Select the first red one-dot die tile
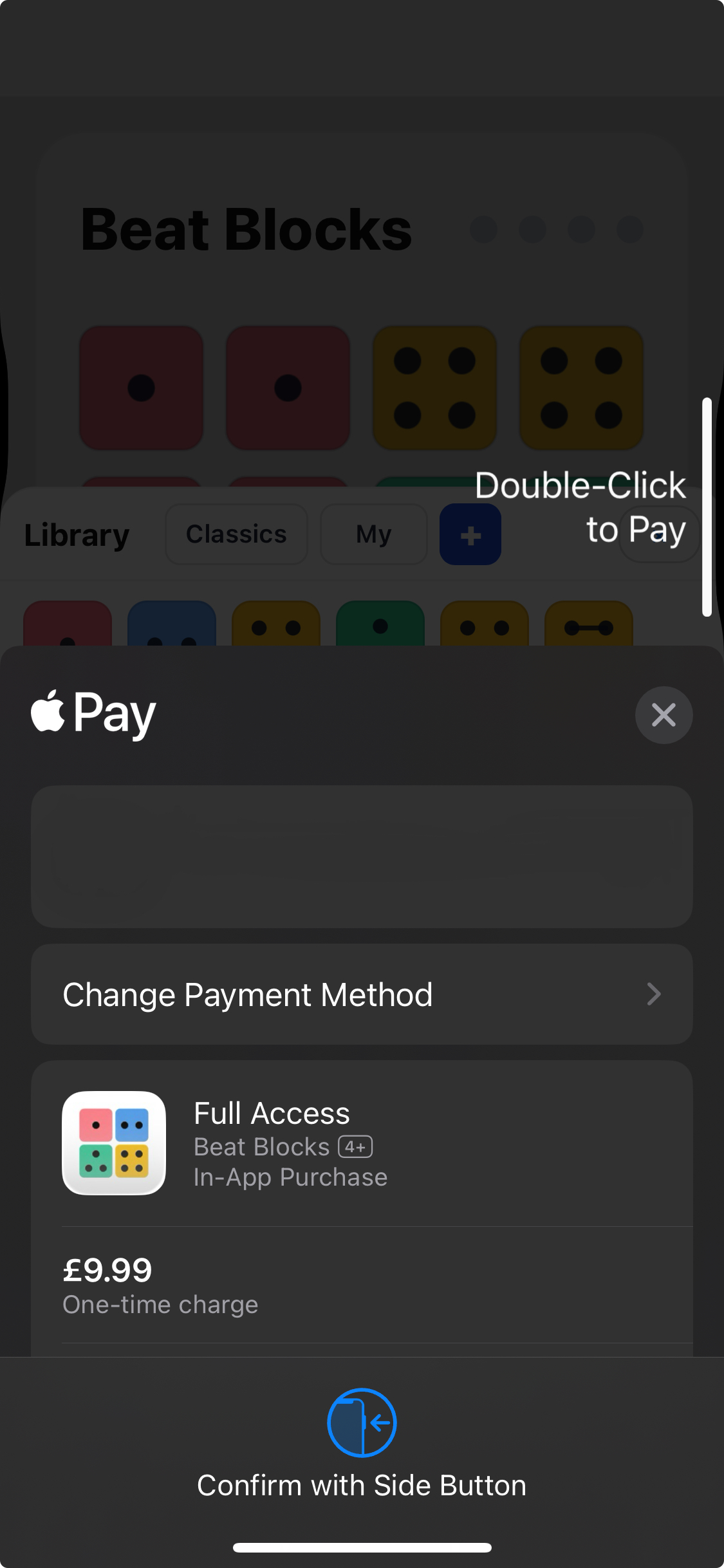 click(x=142, y=386)
